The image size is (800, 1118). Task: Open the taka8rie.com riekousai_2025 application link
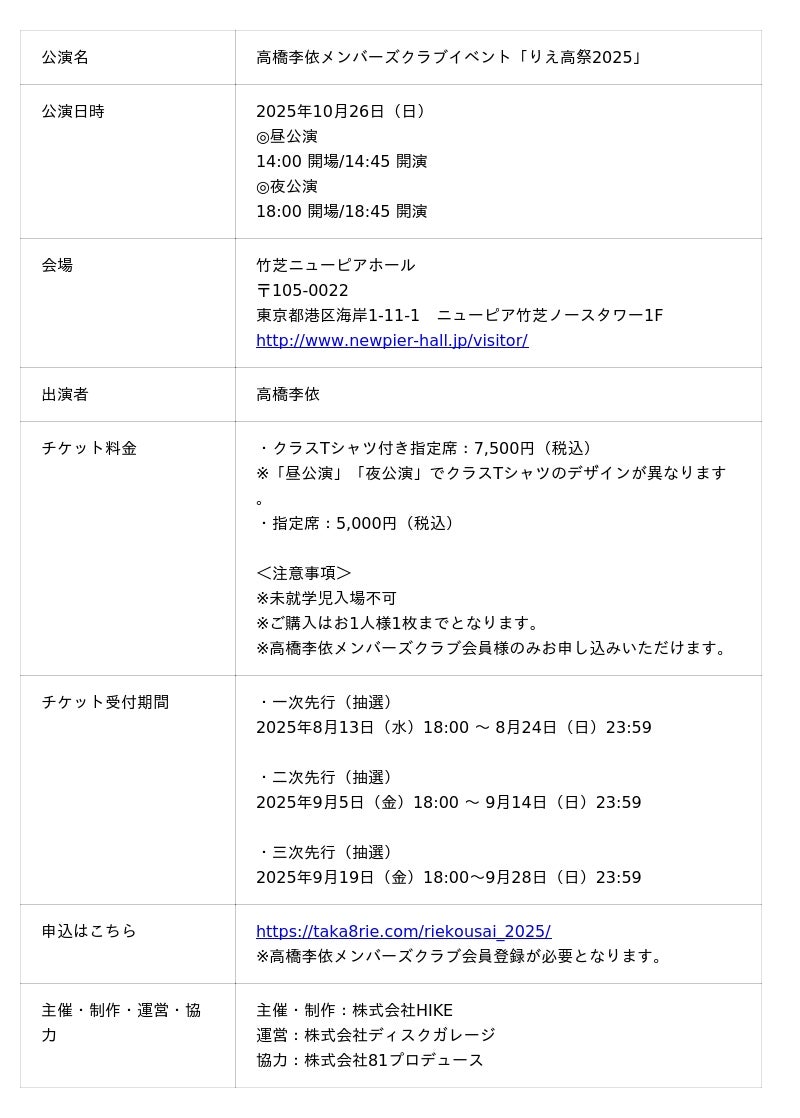point(403,932)
